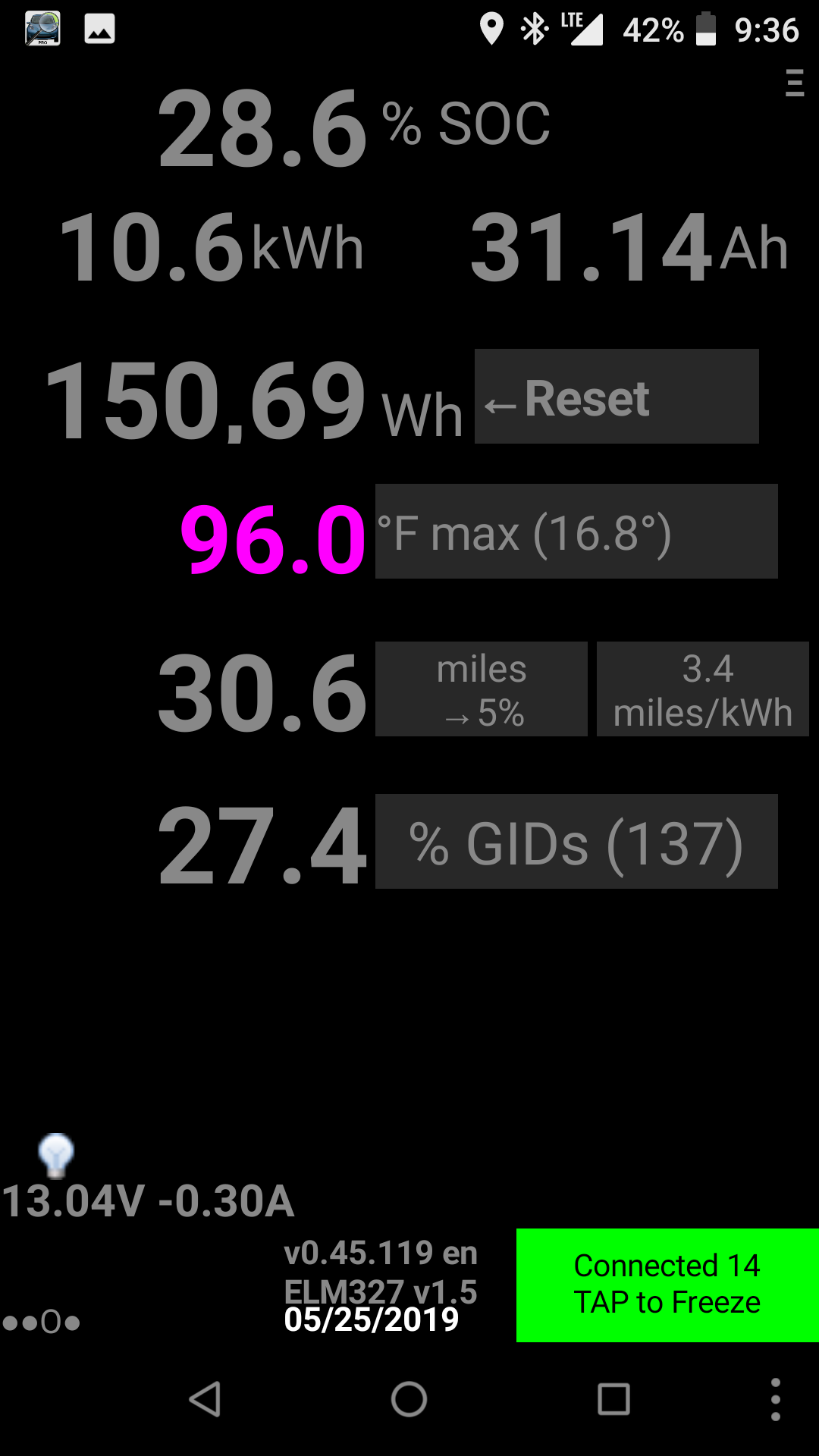Tap Connected 14 TAP to Freeze
The image size is (819, 1456).
pyautogui.click(x=667, y=1285)
